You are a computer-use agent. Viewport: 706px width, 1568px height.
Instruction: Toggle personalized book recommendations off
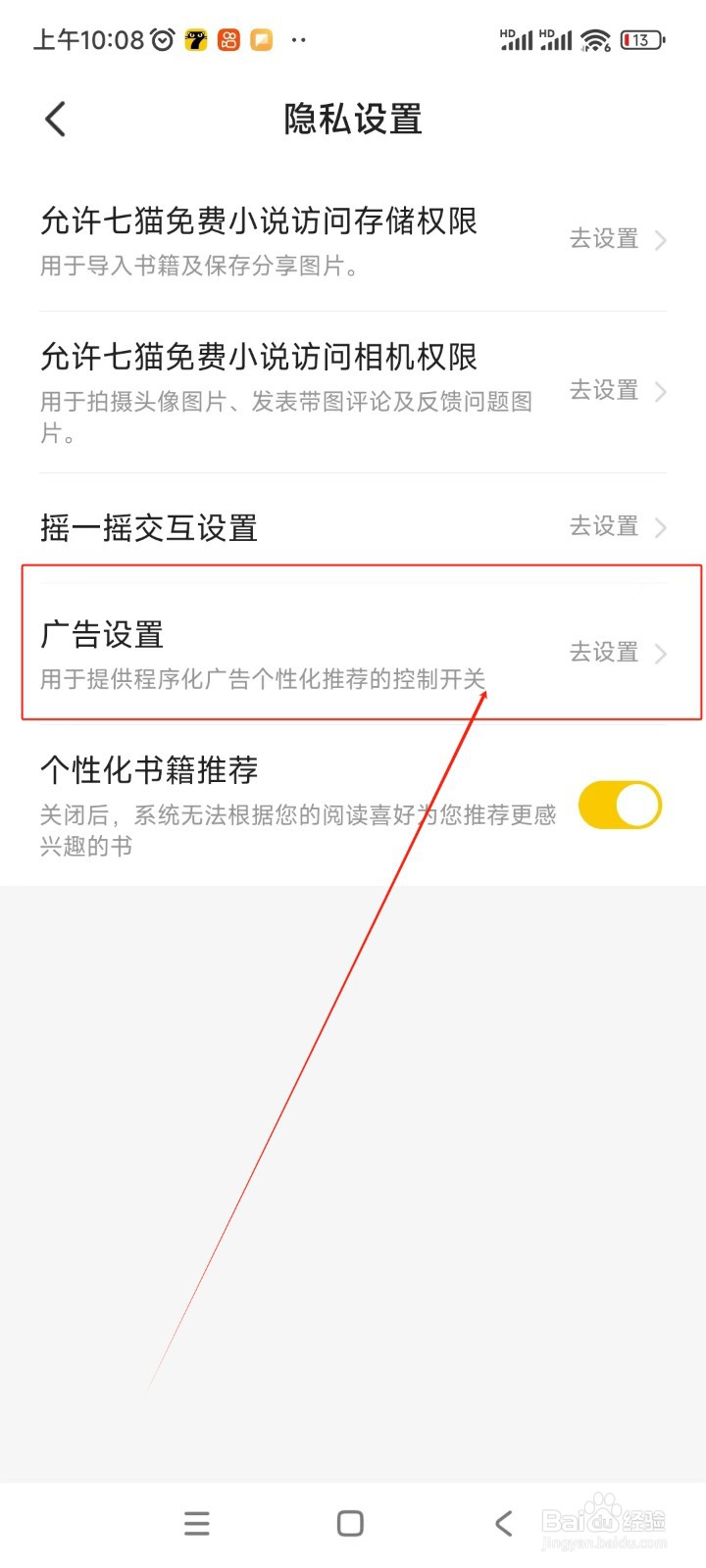point(619,804)
